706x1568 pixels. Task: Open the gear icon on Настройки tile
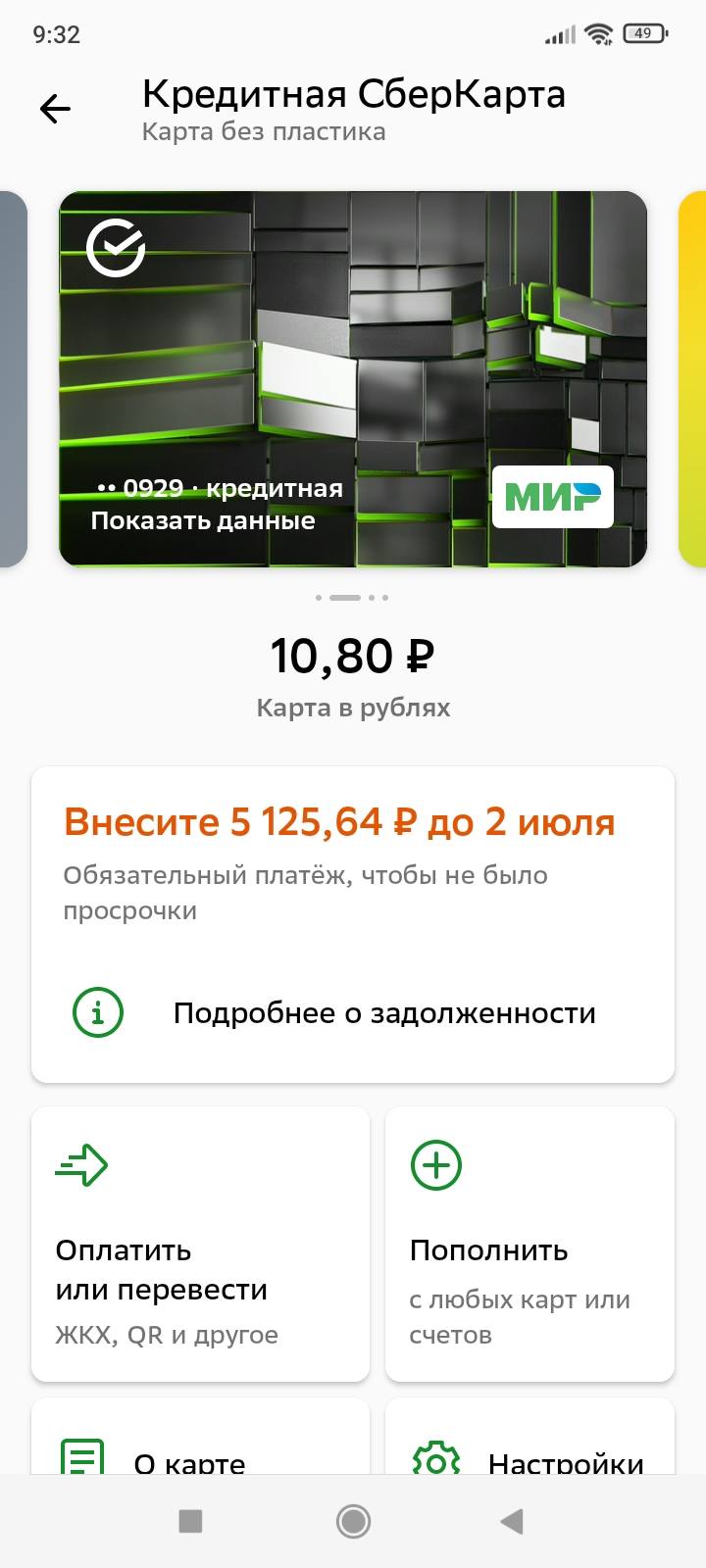(x=437, y=1459)
